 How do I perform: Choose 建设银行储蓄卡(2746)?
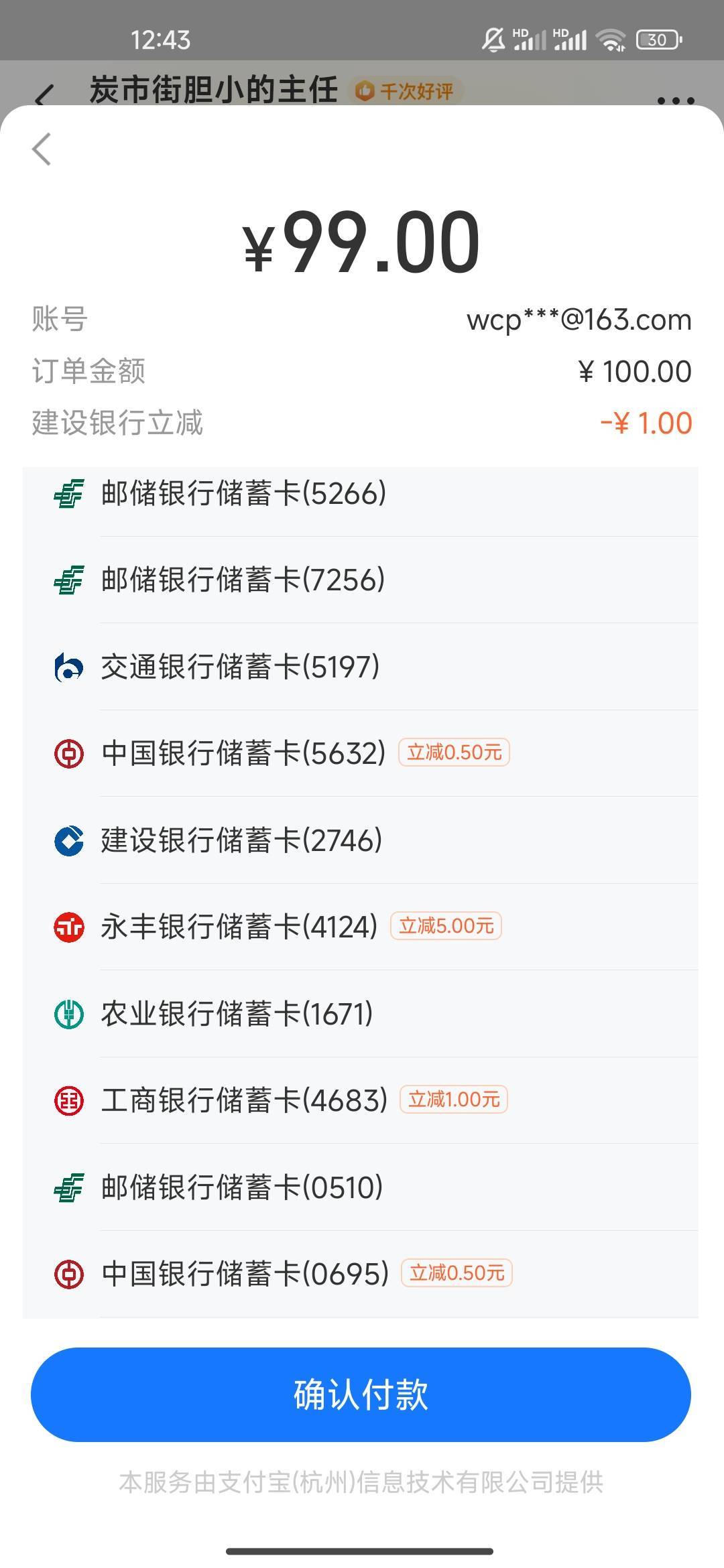point(361,840)
